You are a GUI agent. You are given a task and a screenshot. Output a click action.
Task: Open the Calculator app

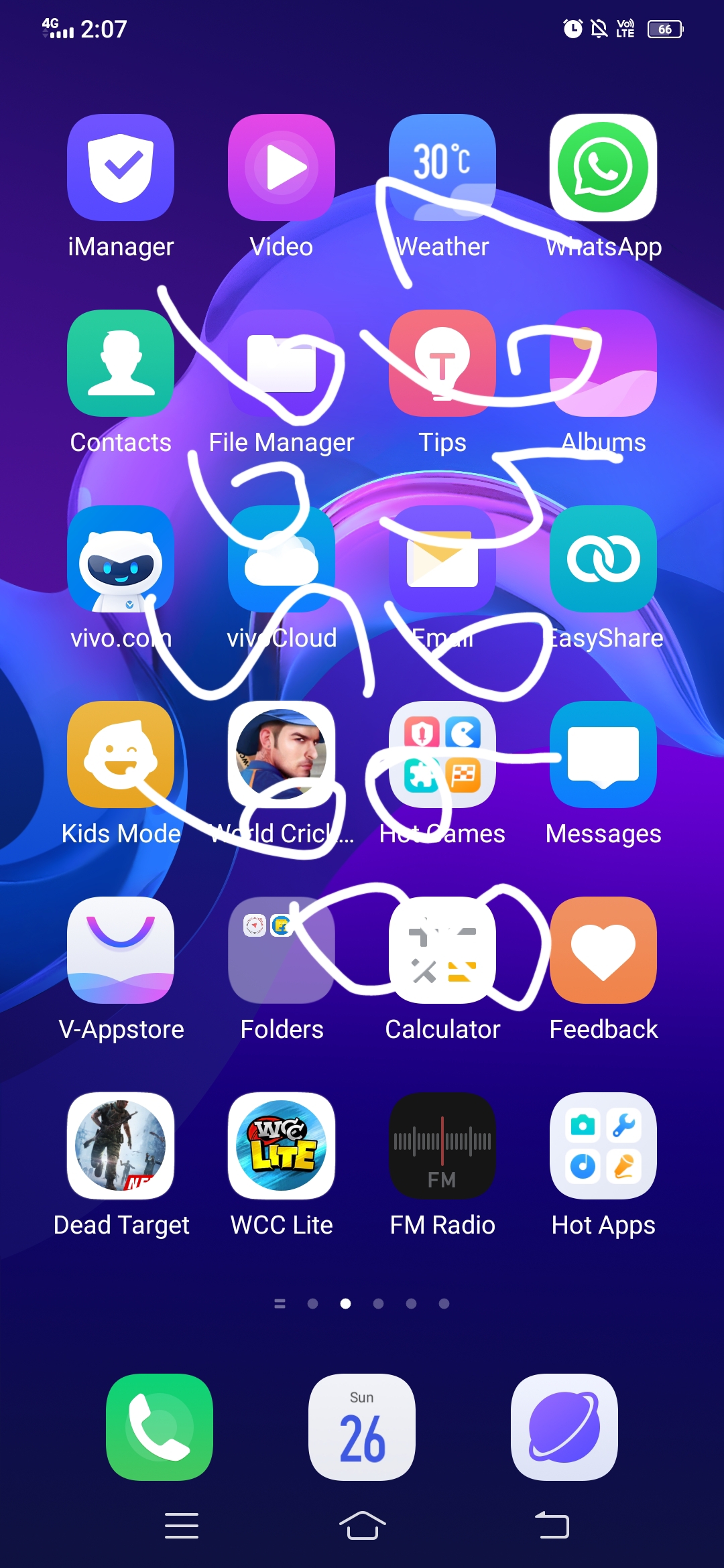[x=442, y=950]
